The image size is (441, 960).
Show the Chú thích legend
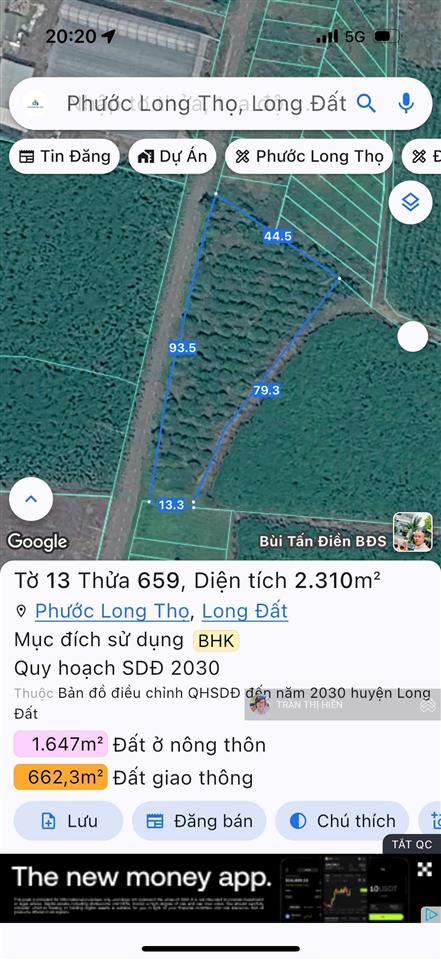(x=342, y=821)
